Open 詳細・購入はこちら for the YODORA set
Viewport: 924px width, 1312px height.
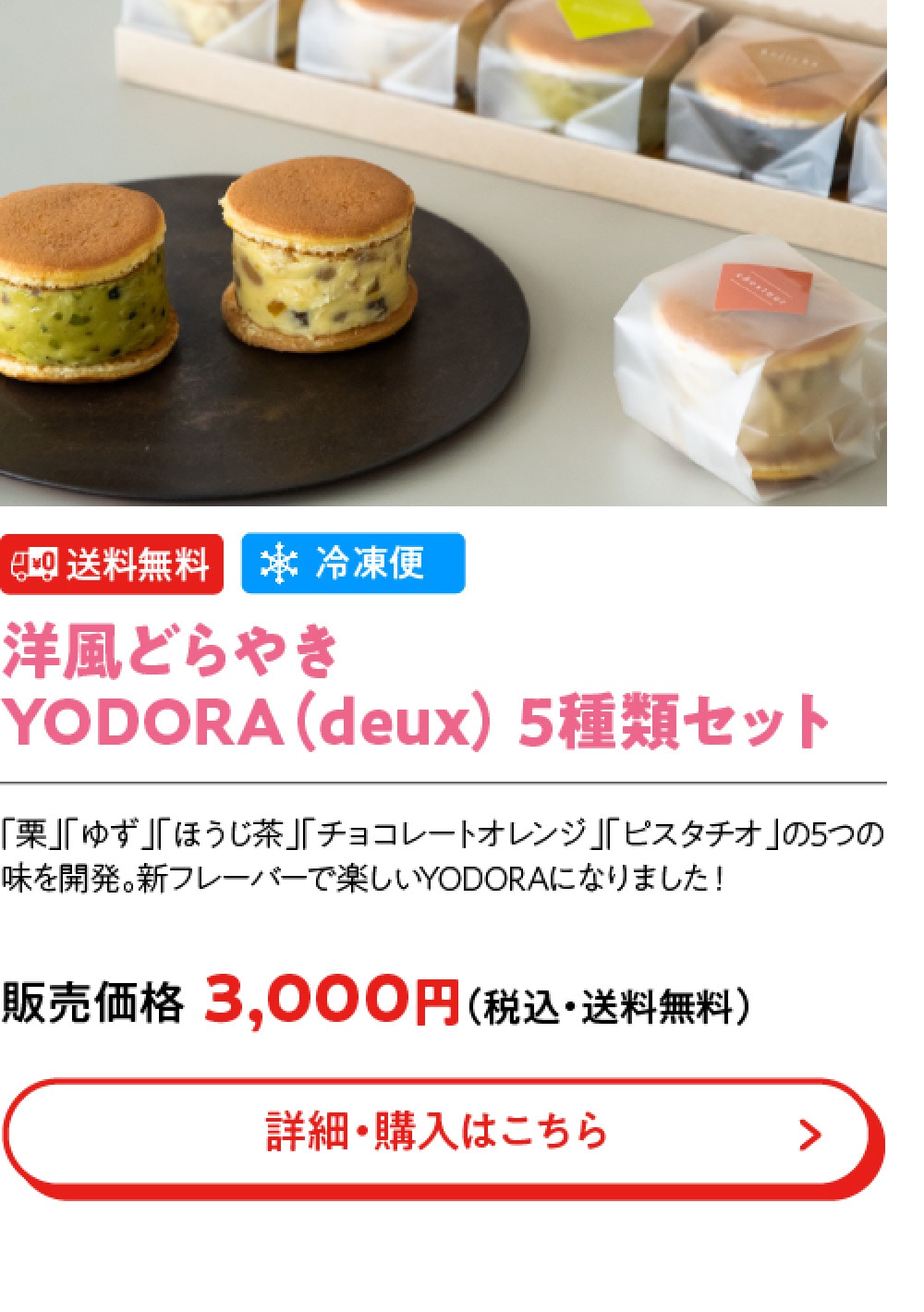443,1137
